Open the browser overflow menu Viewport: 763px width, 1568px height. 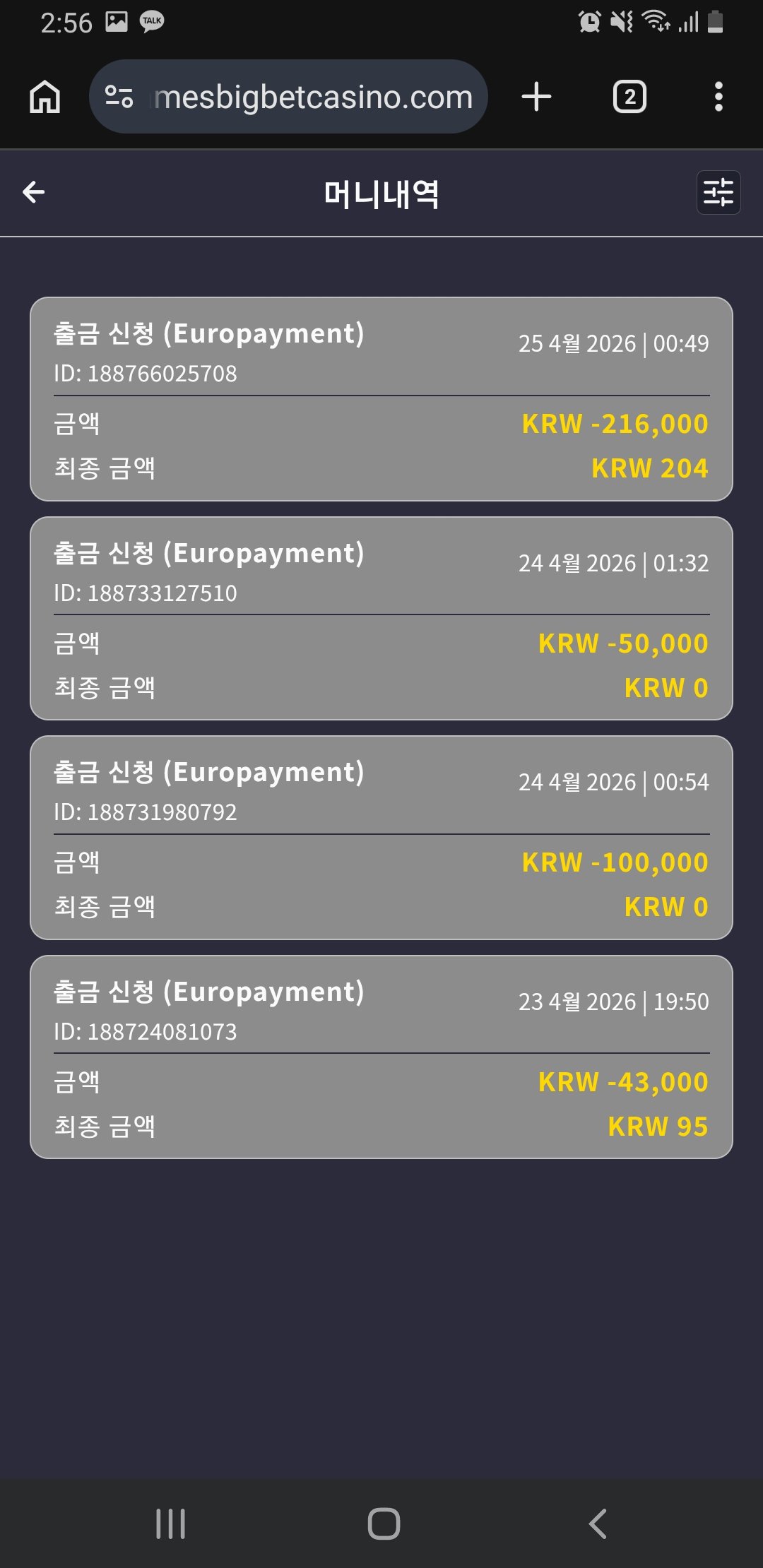point(718,97)
